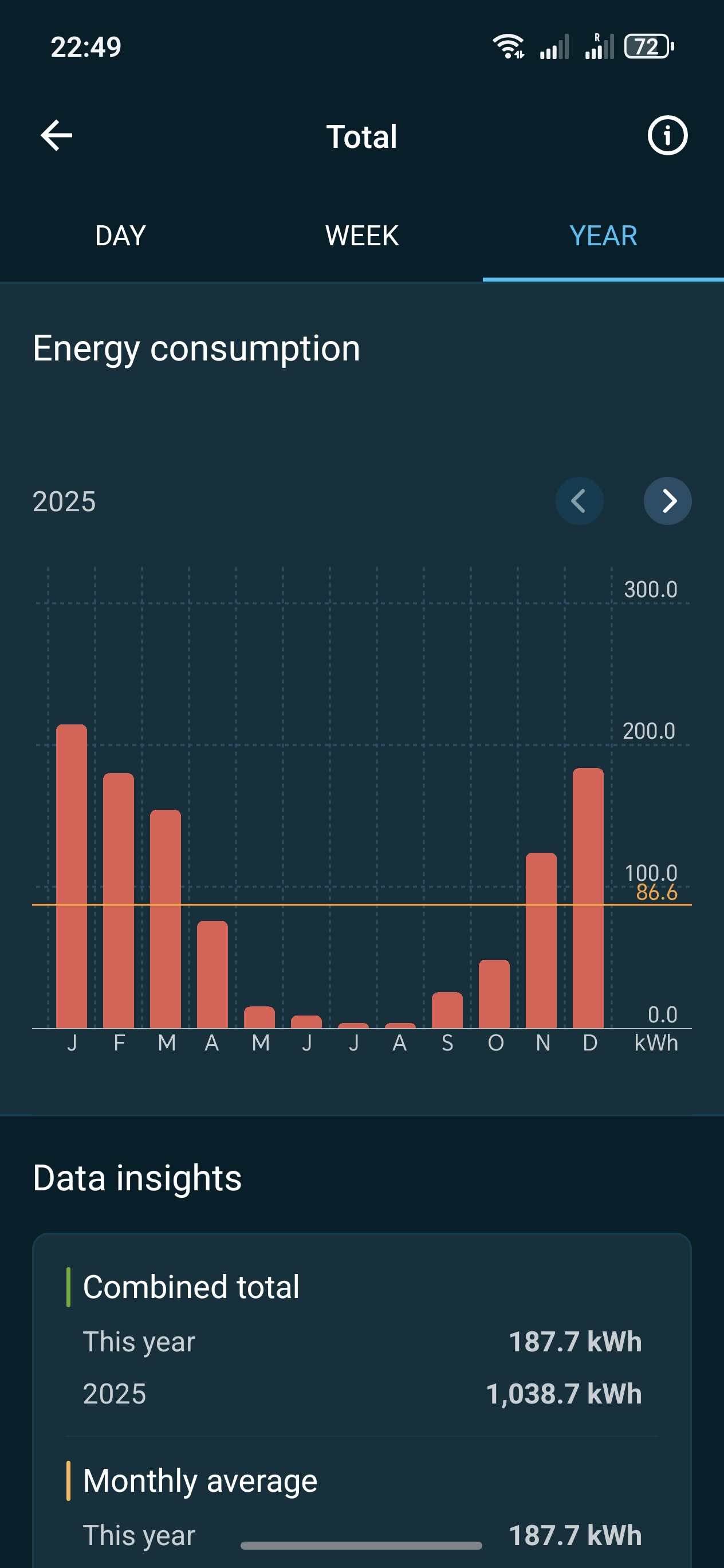The width and height of the screenshot is (724, 1568).
Task: Show the previous year's chart
Action: (x=579, y=501)
